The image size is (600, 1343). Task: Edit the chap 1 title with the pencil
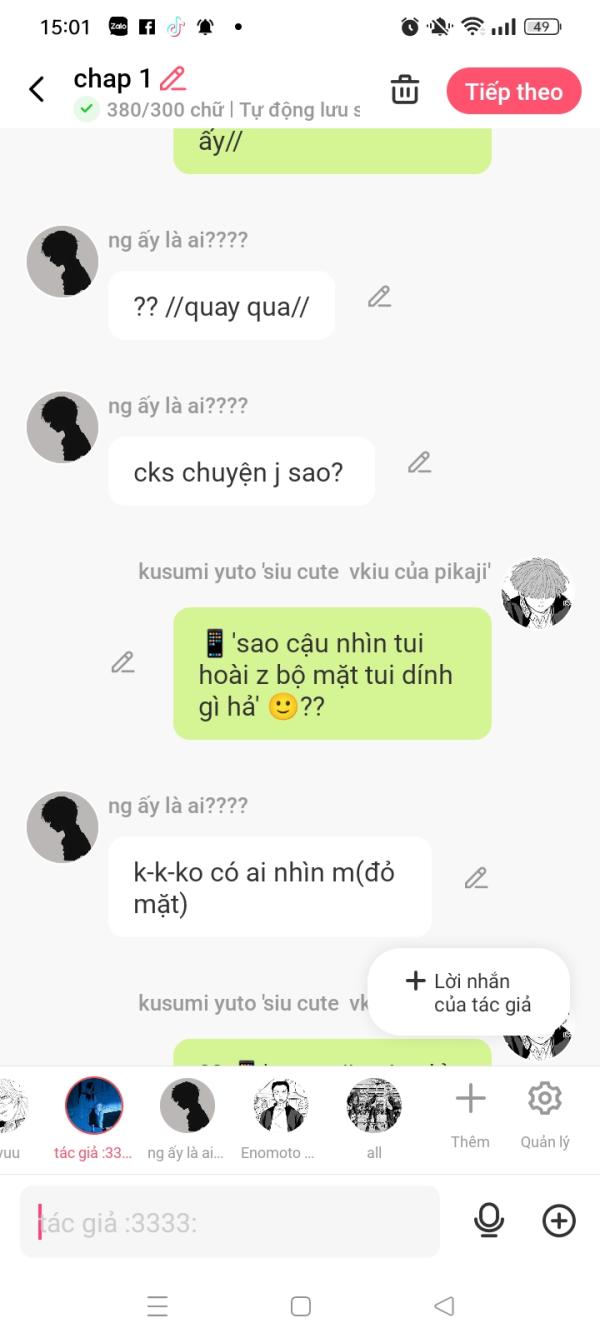(x=173, y=78)
